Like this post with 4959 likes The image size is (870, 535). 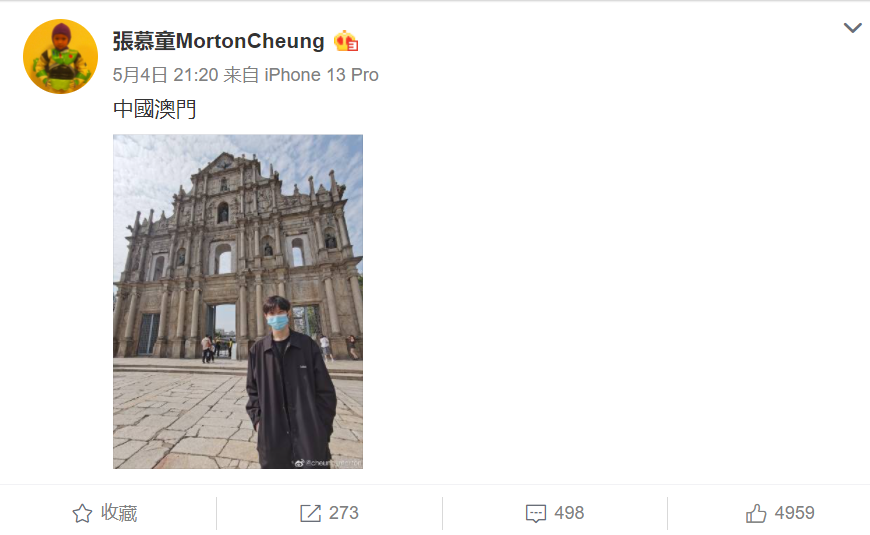pos(780,513)
